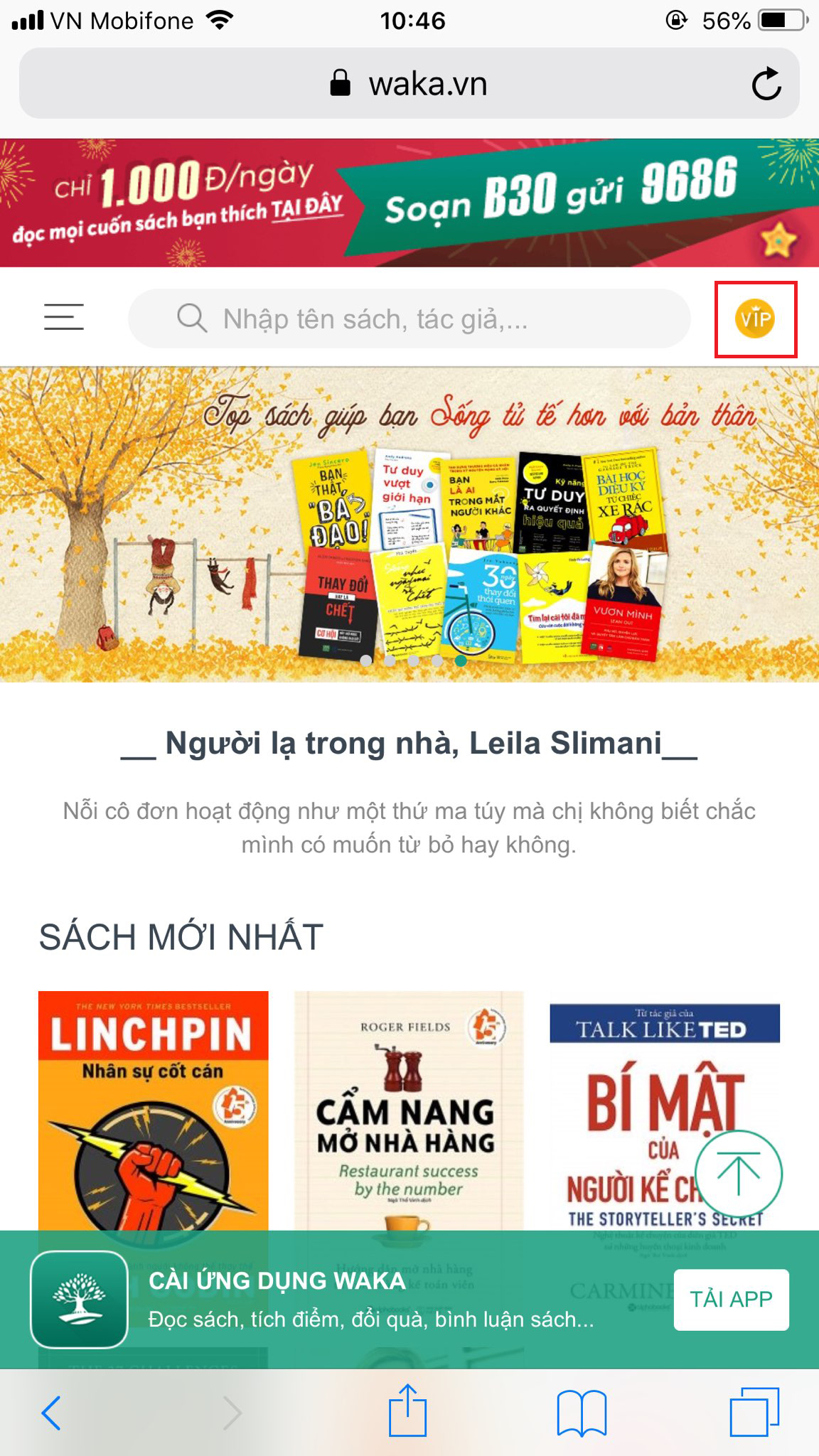Go back in Safari
Screen dimensions: 819x1456
tap(51, 1412)
